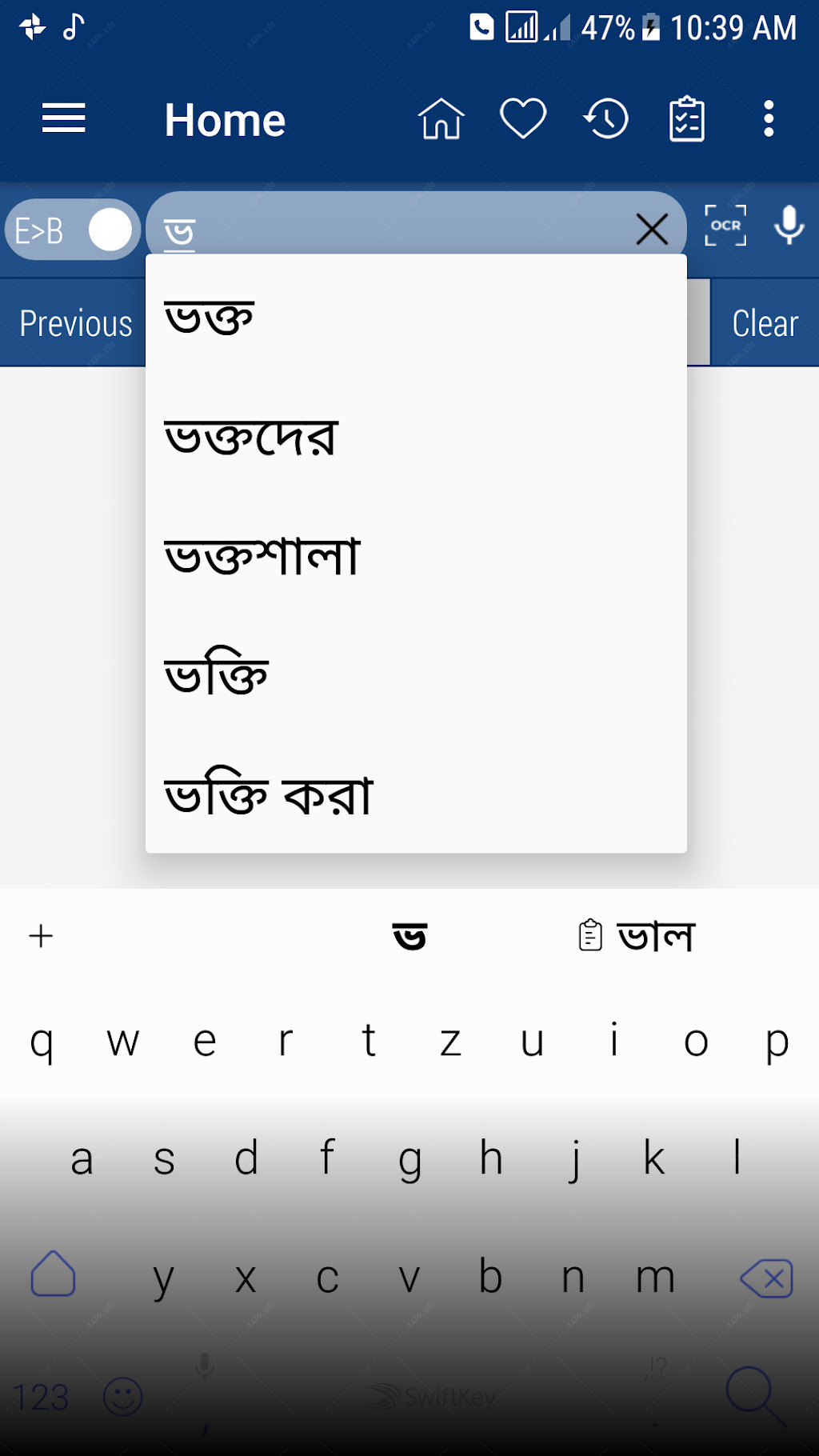Go to the home icon

point(441,119)
